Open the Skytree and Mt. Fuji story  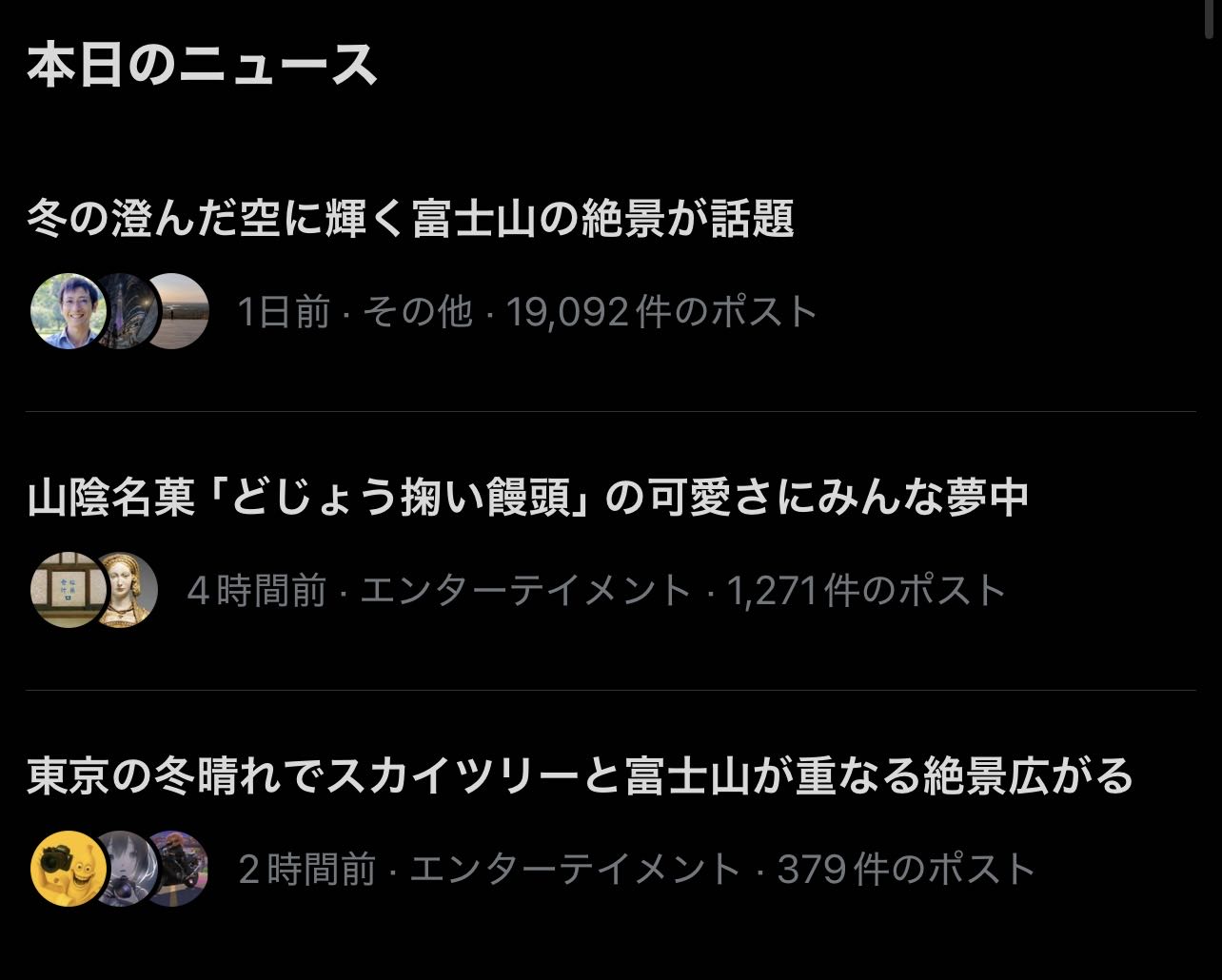click(580, 776)
